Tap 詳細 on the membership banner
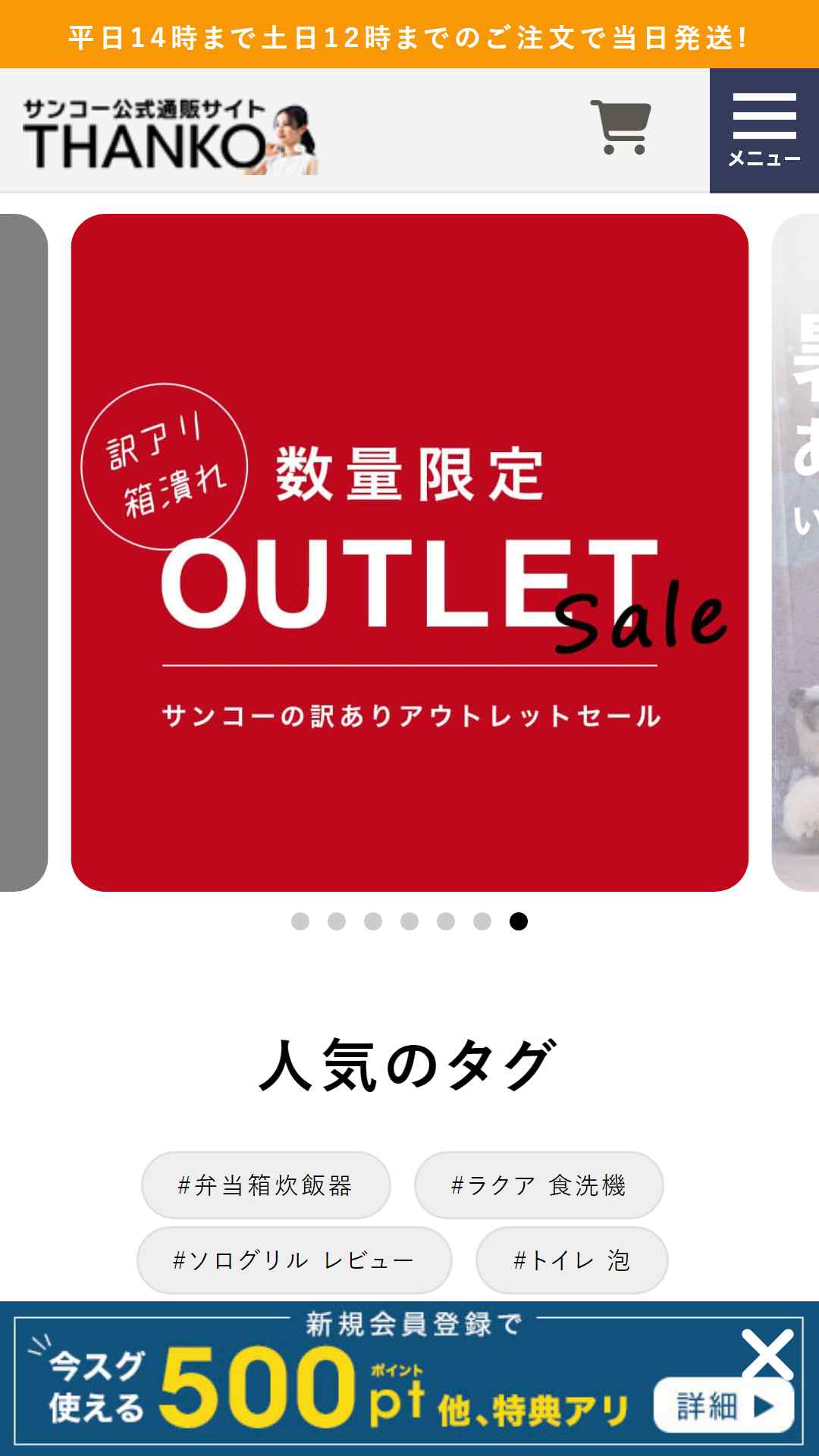The image size is (819, 1456). (x=723, y=1406)
